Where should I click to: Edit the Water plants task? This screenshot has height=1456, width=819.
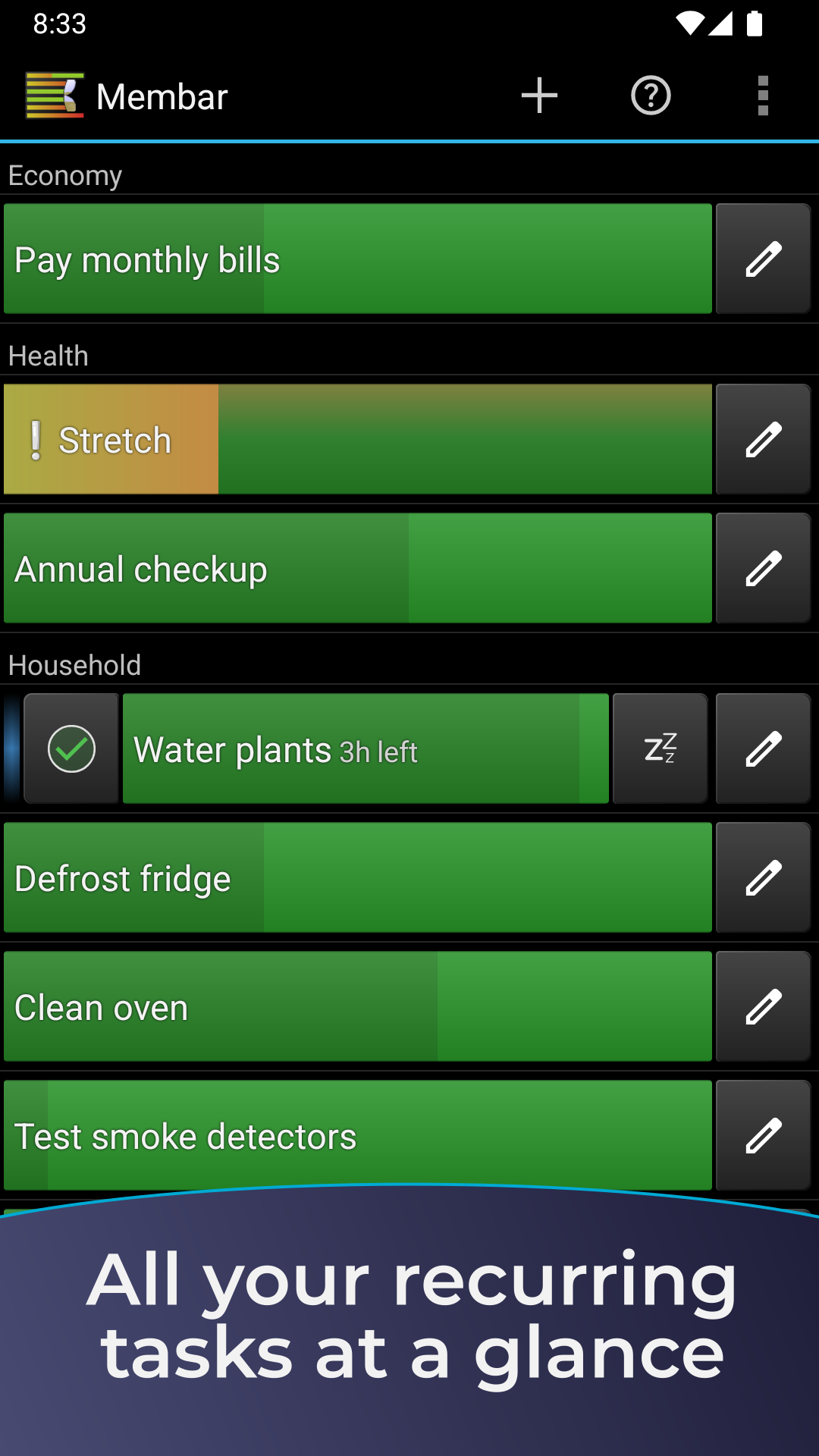click(x=763, y=748)
